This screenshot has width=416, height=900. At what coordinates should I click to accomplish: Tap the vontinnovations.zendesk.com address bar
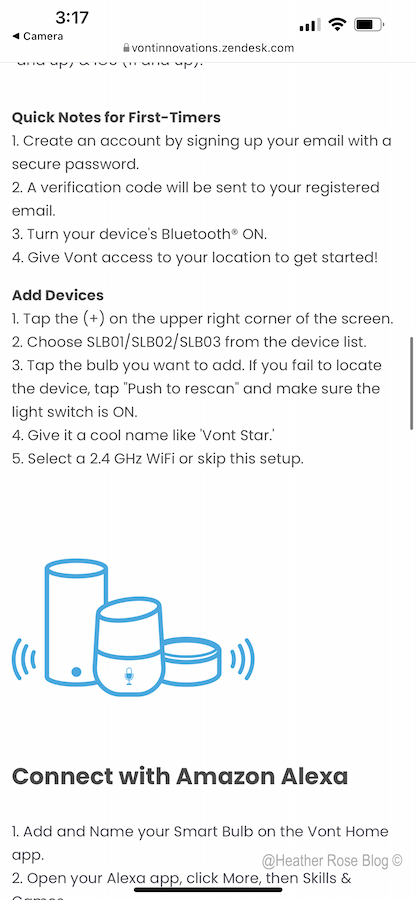pos(208,48)
